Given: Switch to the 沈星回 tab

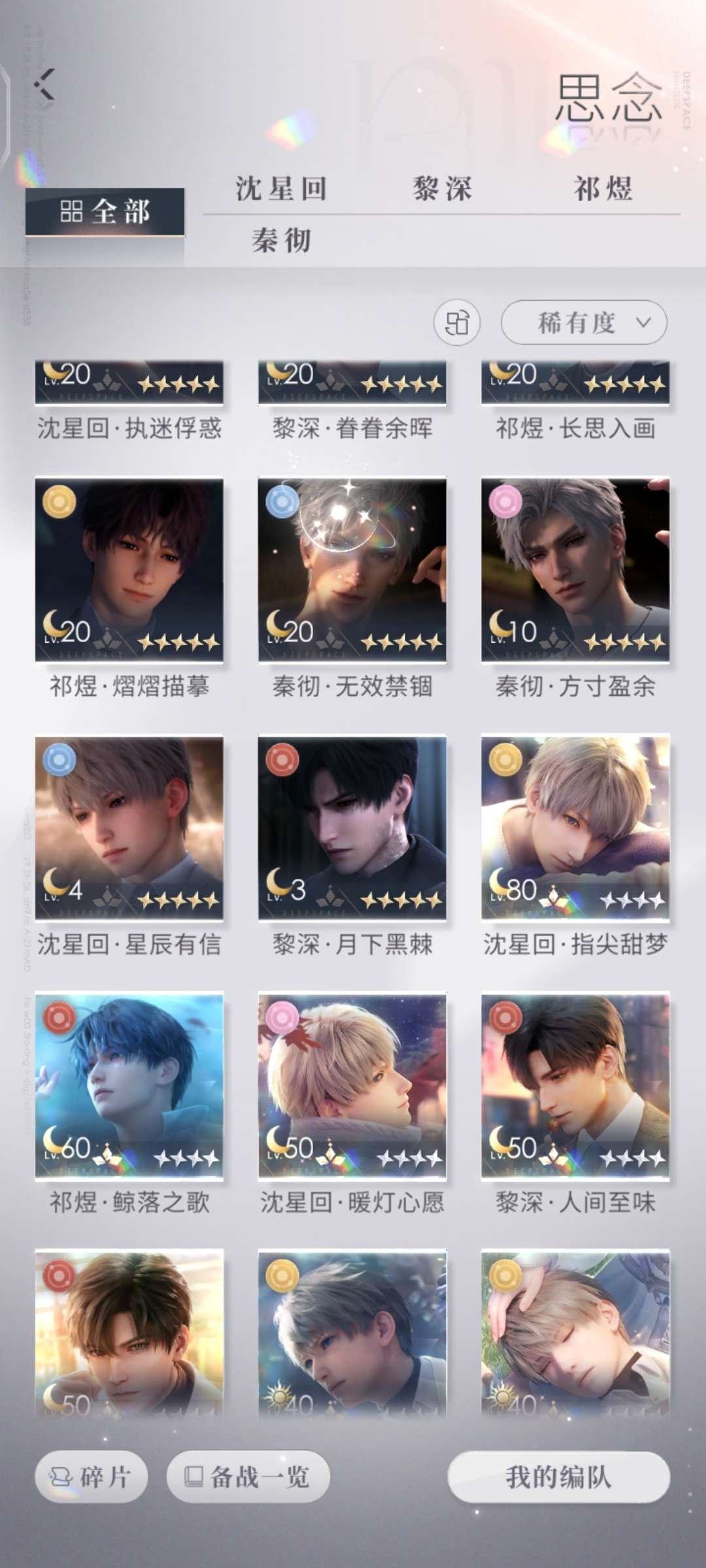Looking at the screenshot, I should [281, 189].
